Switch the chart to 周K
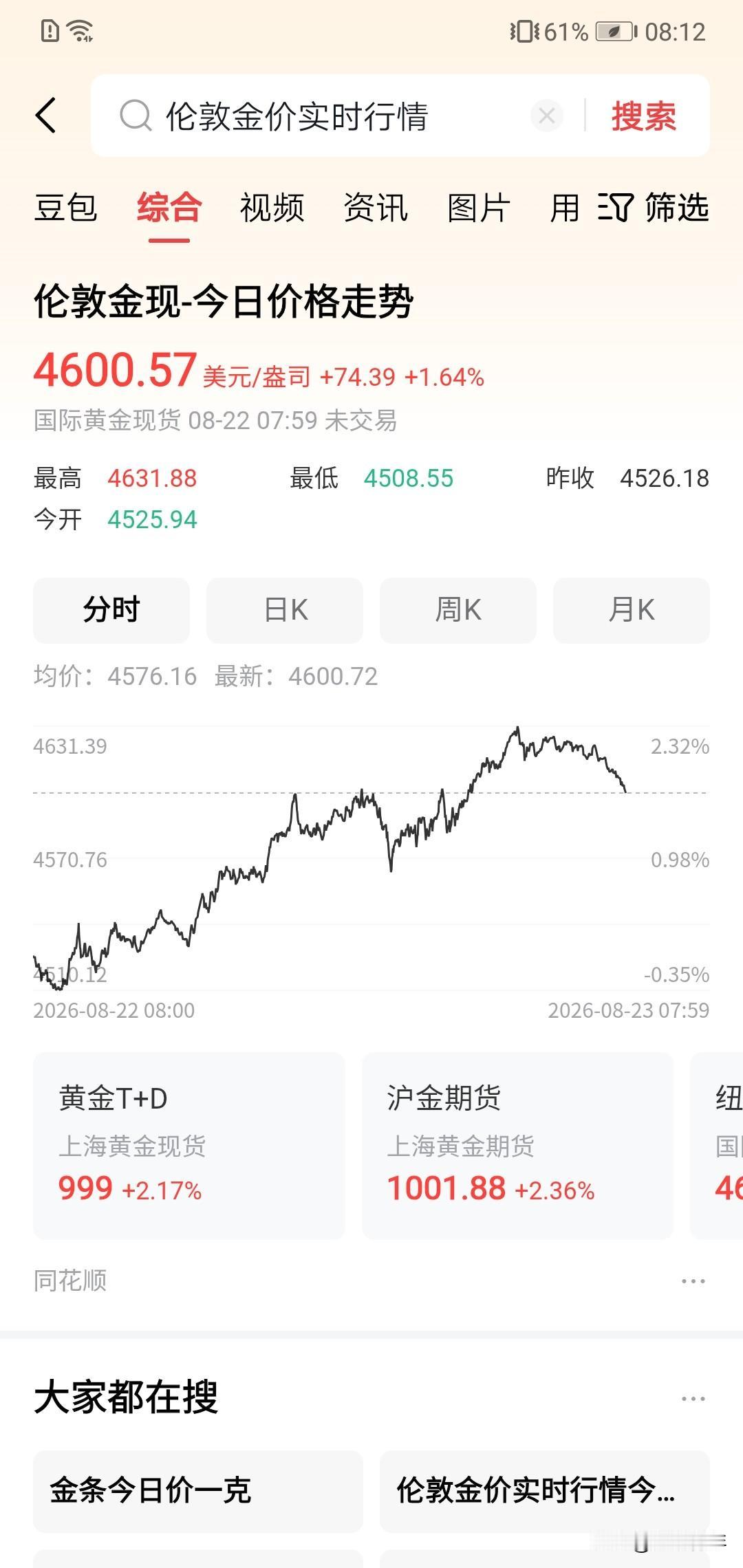Screen dimensions: 743x1568 [458, 610]
